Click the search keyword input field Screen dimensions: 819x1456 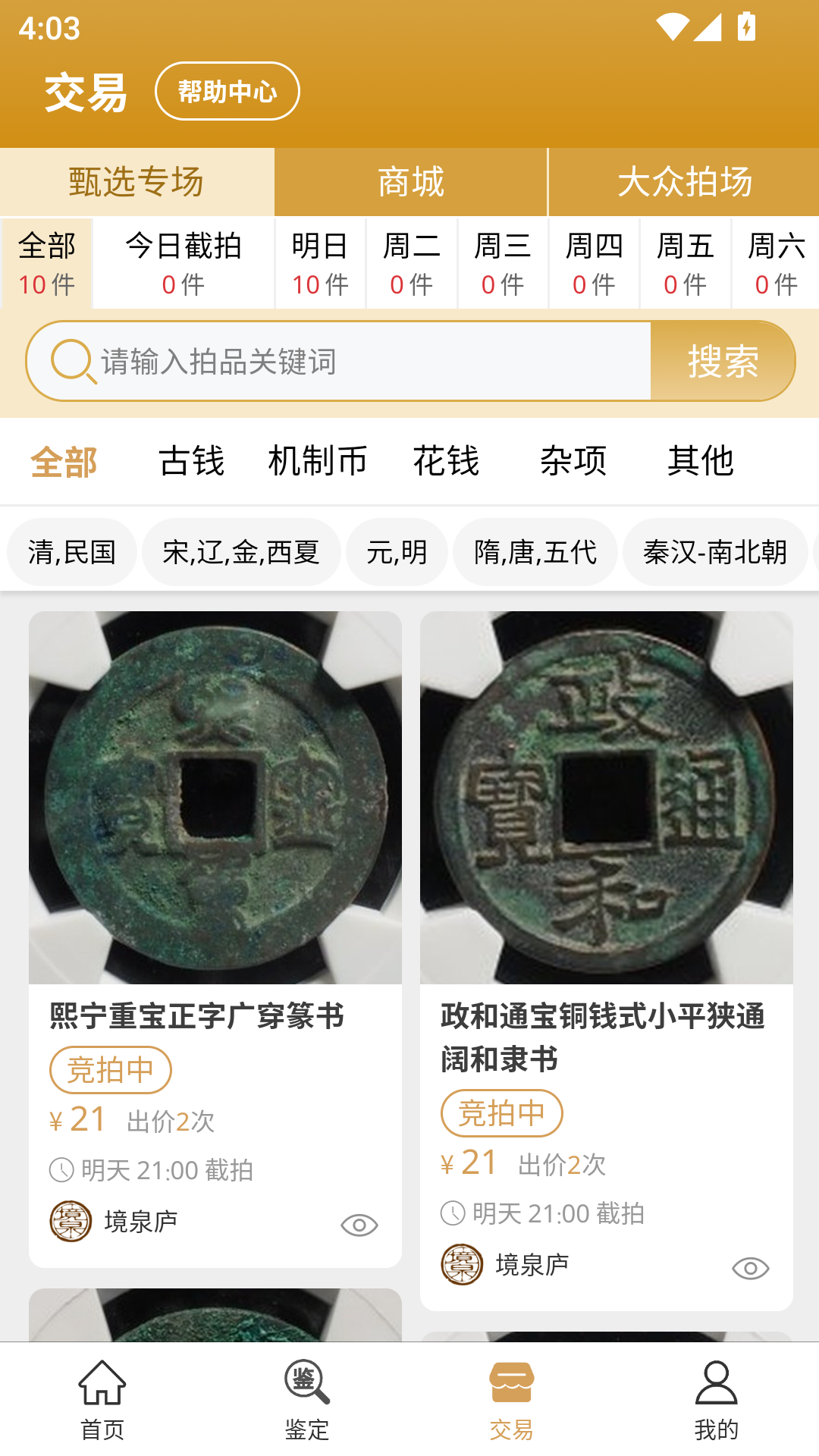point(341,361)
